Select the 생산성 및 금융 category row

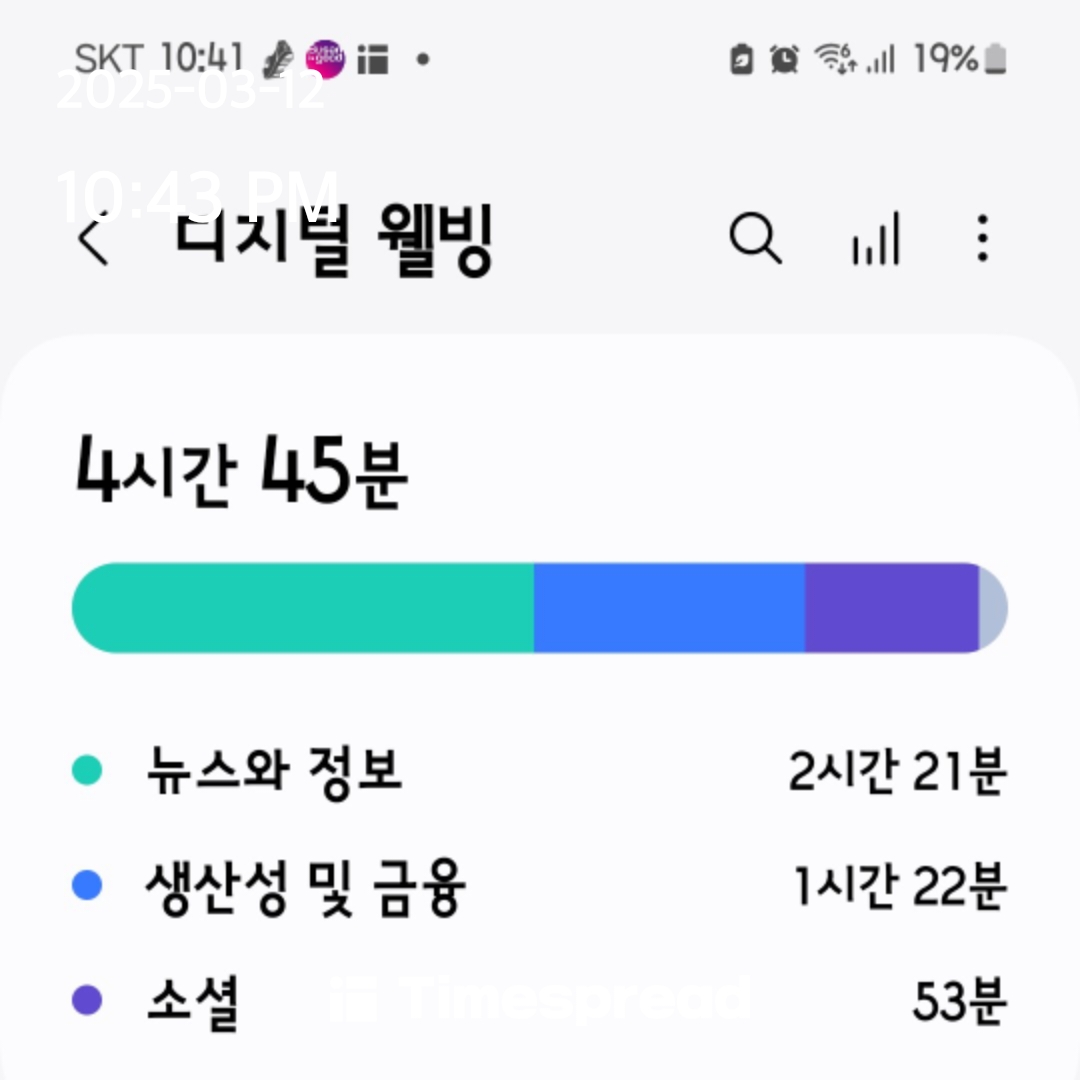pos(539,886)
